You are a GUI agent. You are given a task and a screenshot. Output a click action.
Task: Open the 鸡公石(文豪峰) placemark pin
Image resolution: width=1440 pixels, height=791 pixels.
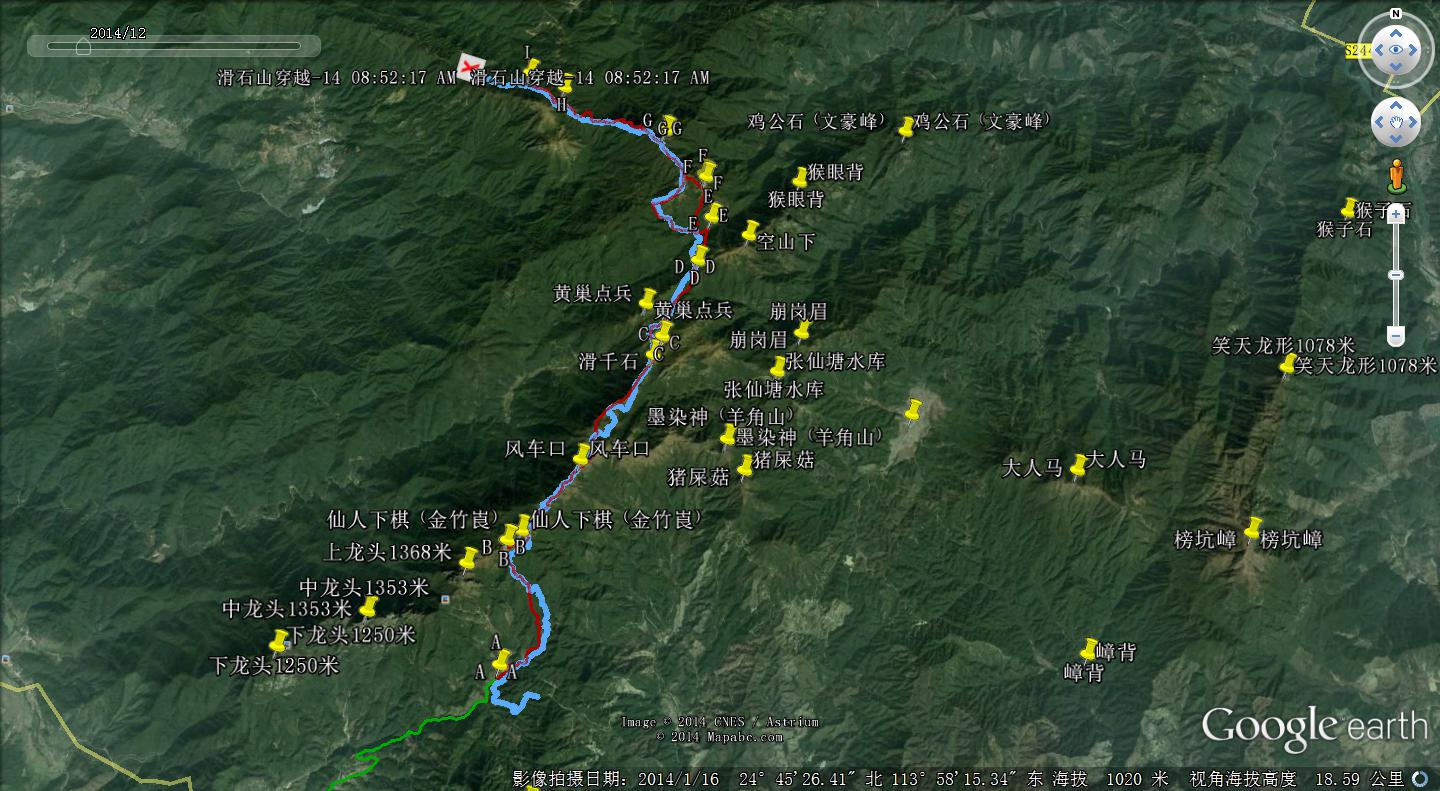906,128
